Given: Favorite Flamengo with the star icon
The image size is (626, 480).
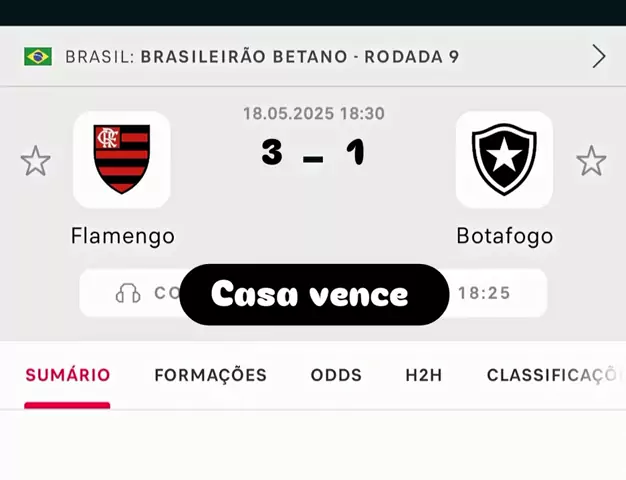Looking at the screenshot, I should [x=36, y=161].
